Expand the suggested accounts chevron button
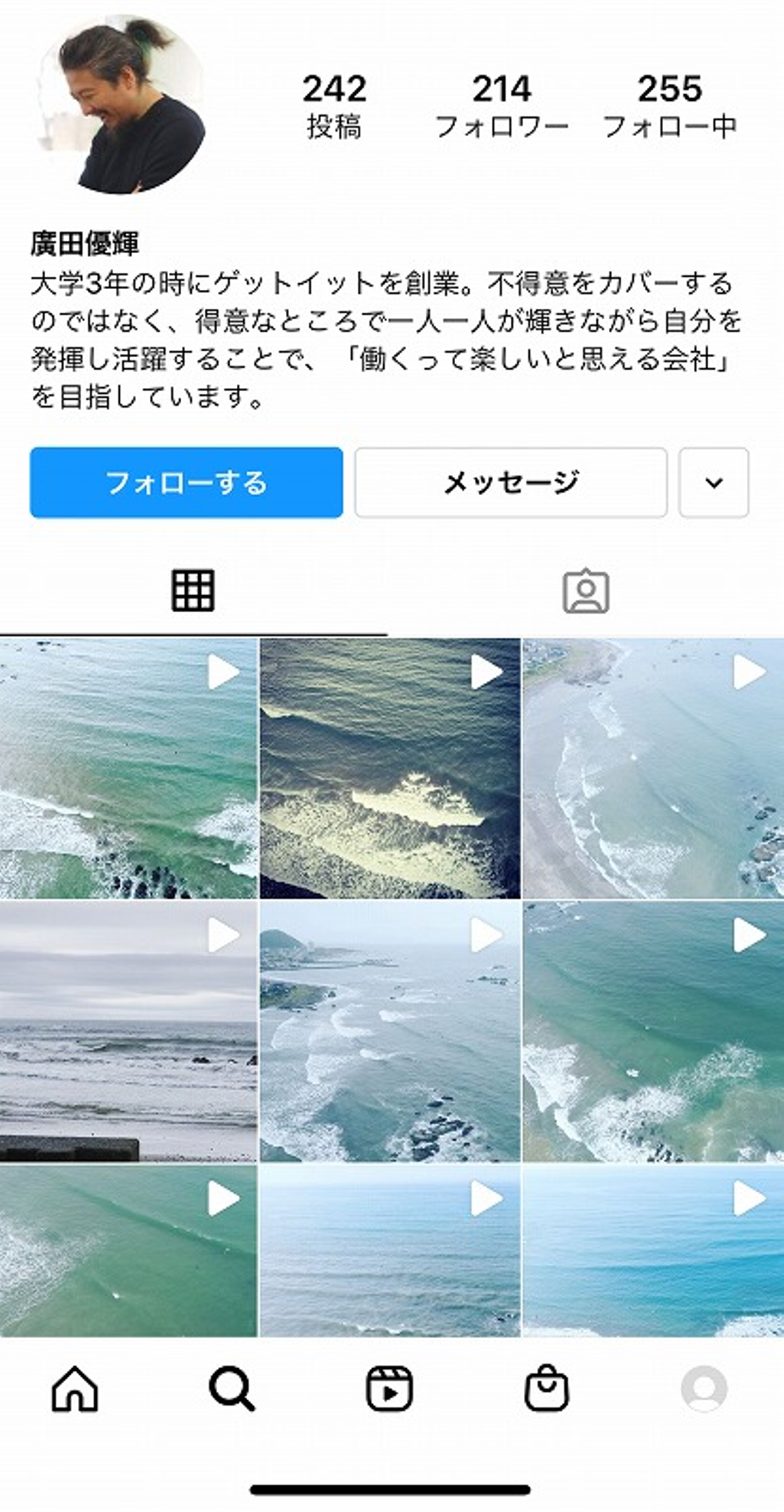This screenshot has height=1512, width=784. [x=714, y=483]
